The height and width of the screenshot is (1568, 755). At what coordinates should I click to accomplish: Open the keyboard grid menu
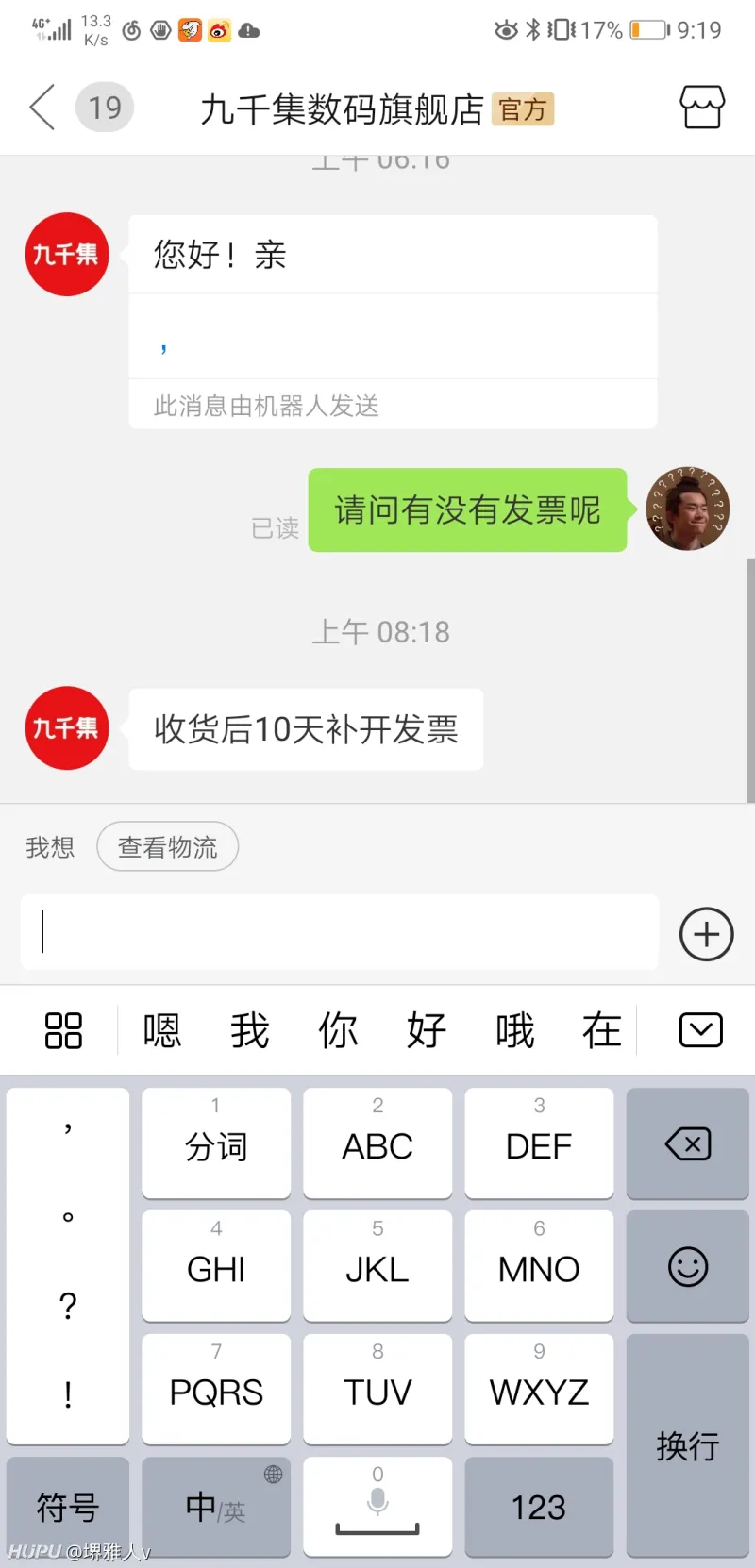[63, 1030]
